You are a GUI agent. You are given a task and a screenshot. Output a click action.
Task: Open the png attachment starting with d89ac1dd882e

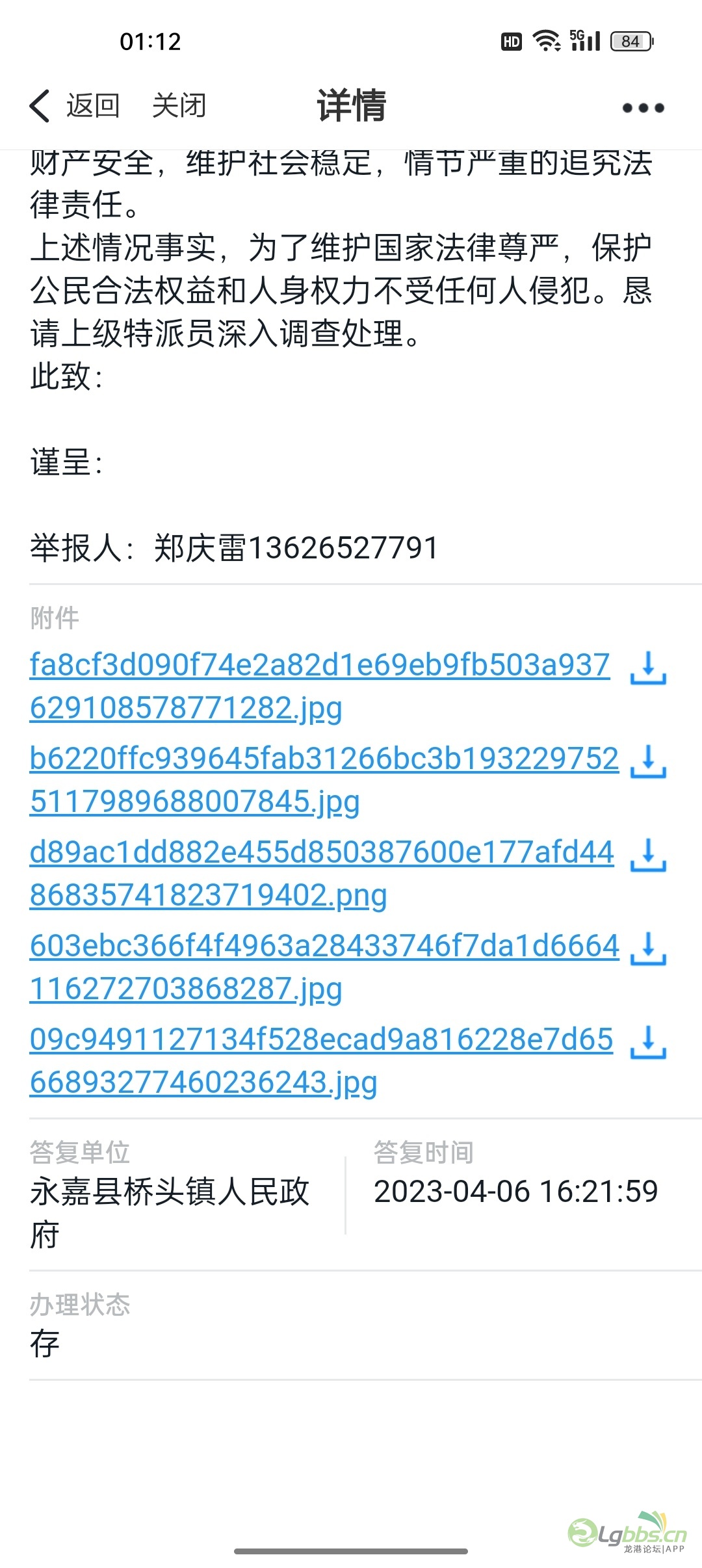(322, 874)
